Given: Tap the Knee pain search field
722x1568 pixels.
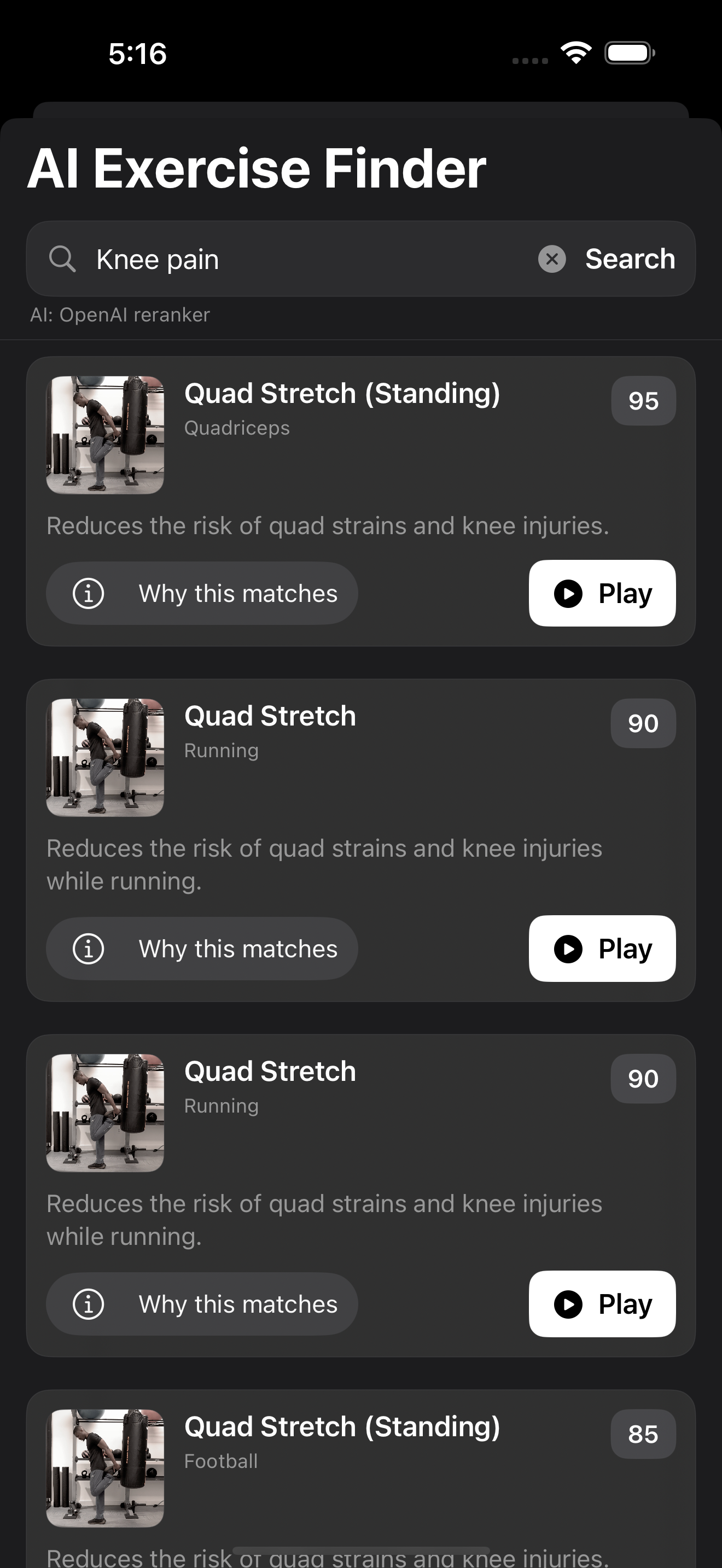Looking at the screenshot, I should (x=304, y=259).
